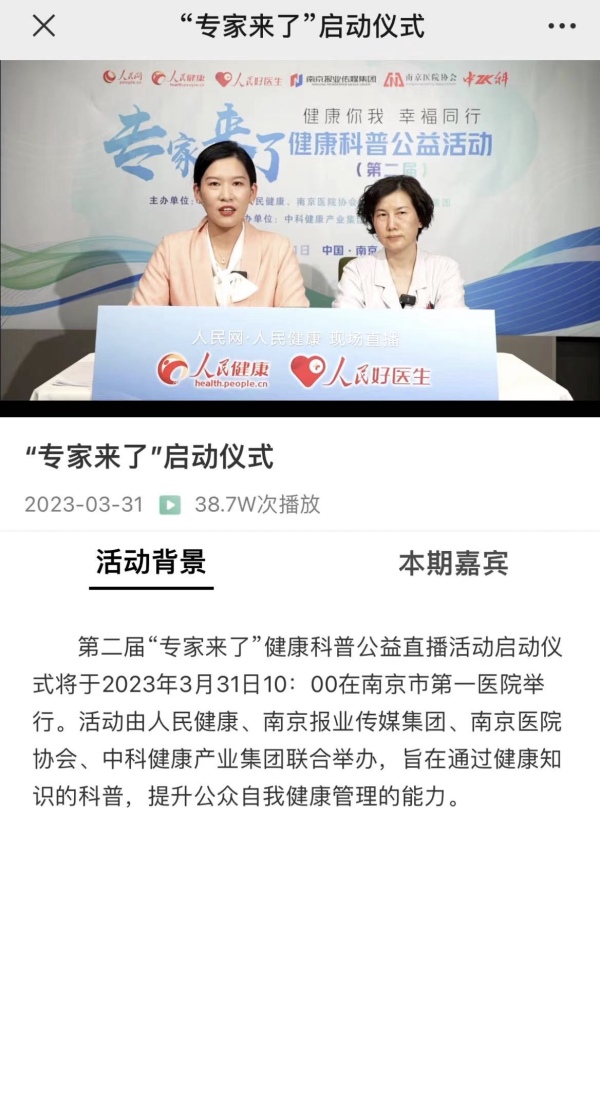Open the three-dot overflow menu
This screenshot has height=1119, width=600.
pos(562,26)
